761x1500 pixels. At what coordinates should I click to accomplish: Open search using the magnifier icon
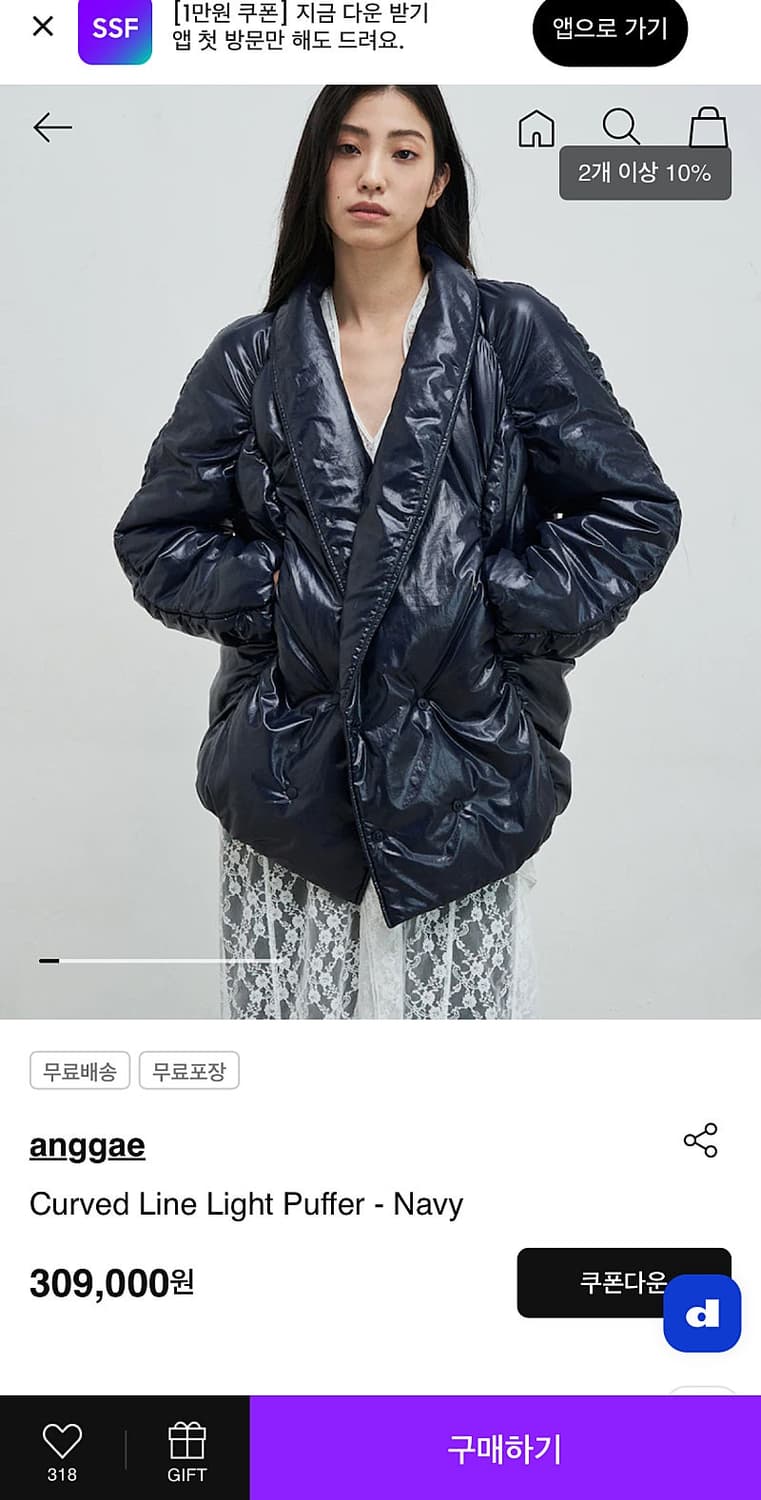pyautogui.click(x=622, y=127)
